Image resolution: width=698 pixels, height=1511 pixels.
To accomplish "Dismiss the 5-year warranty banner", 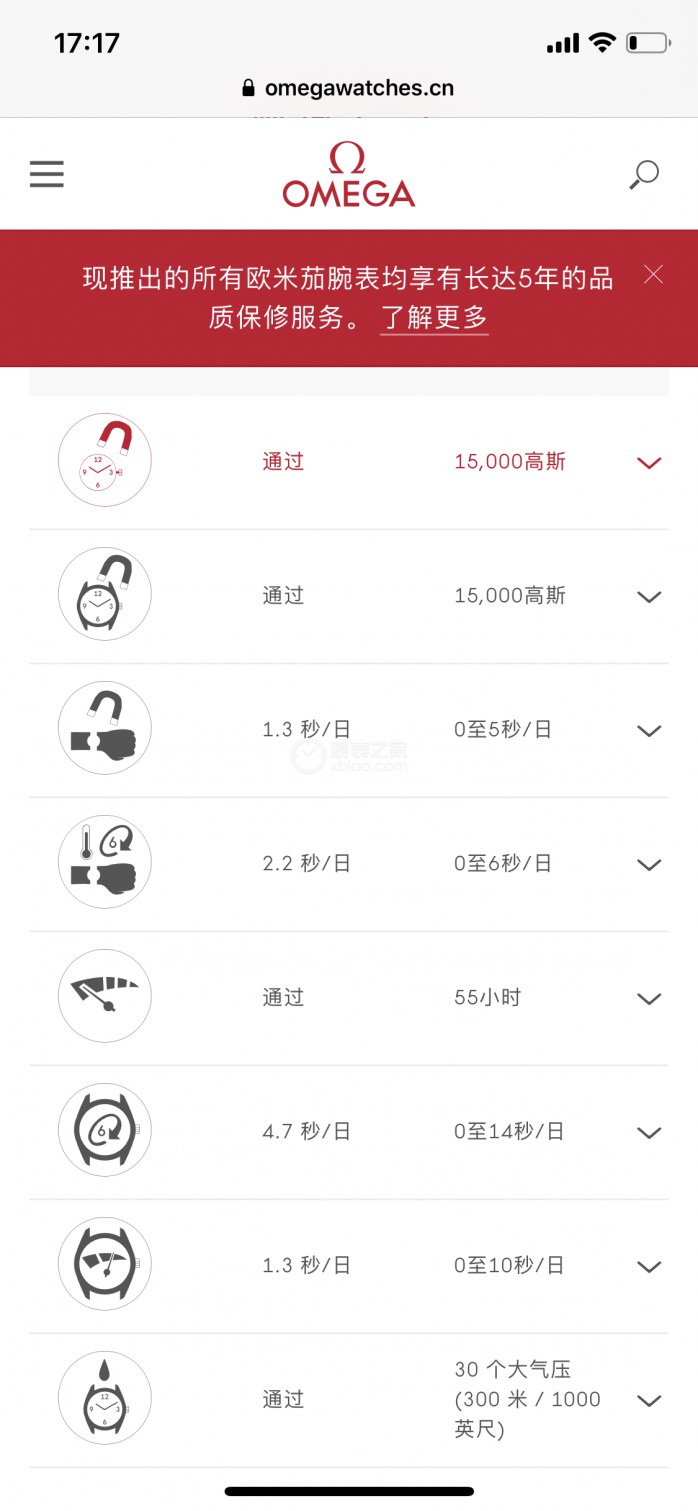I will click(x=653, y=274).
